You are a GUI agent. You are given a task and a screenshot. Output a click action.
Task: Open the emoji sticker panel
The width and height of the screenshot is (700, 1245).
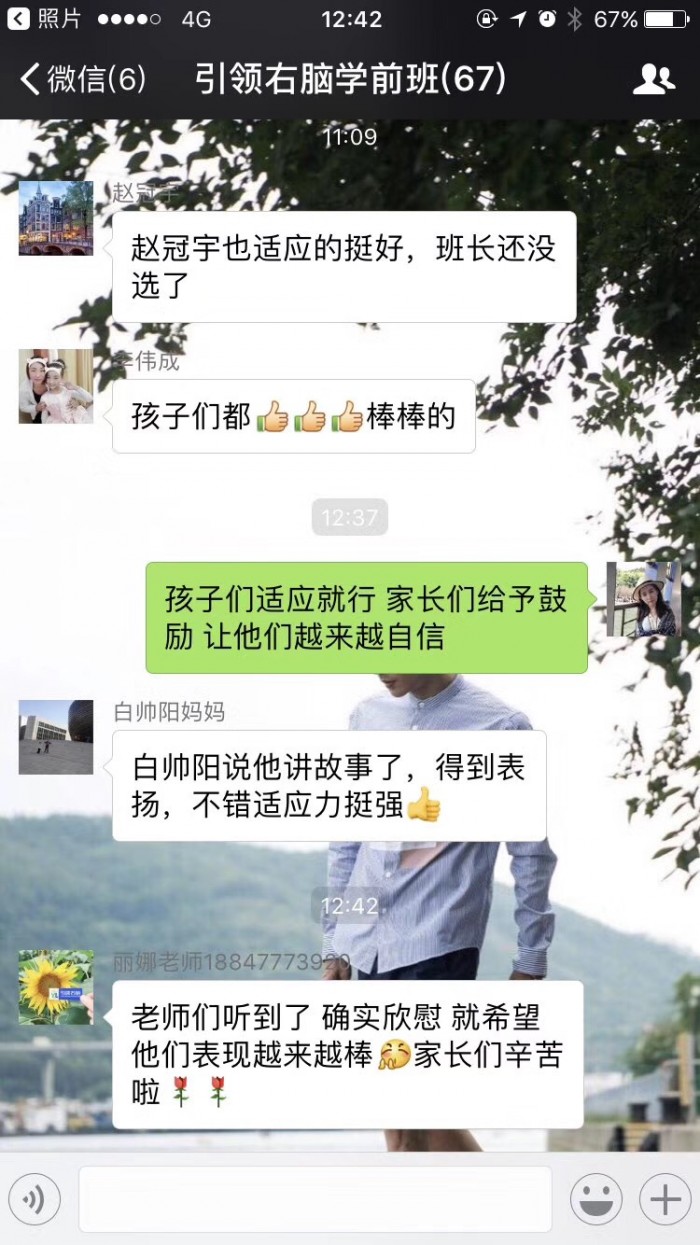point(596,1198)
